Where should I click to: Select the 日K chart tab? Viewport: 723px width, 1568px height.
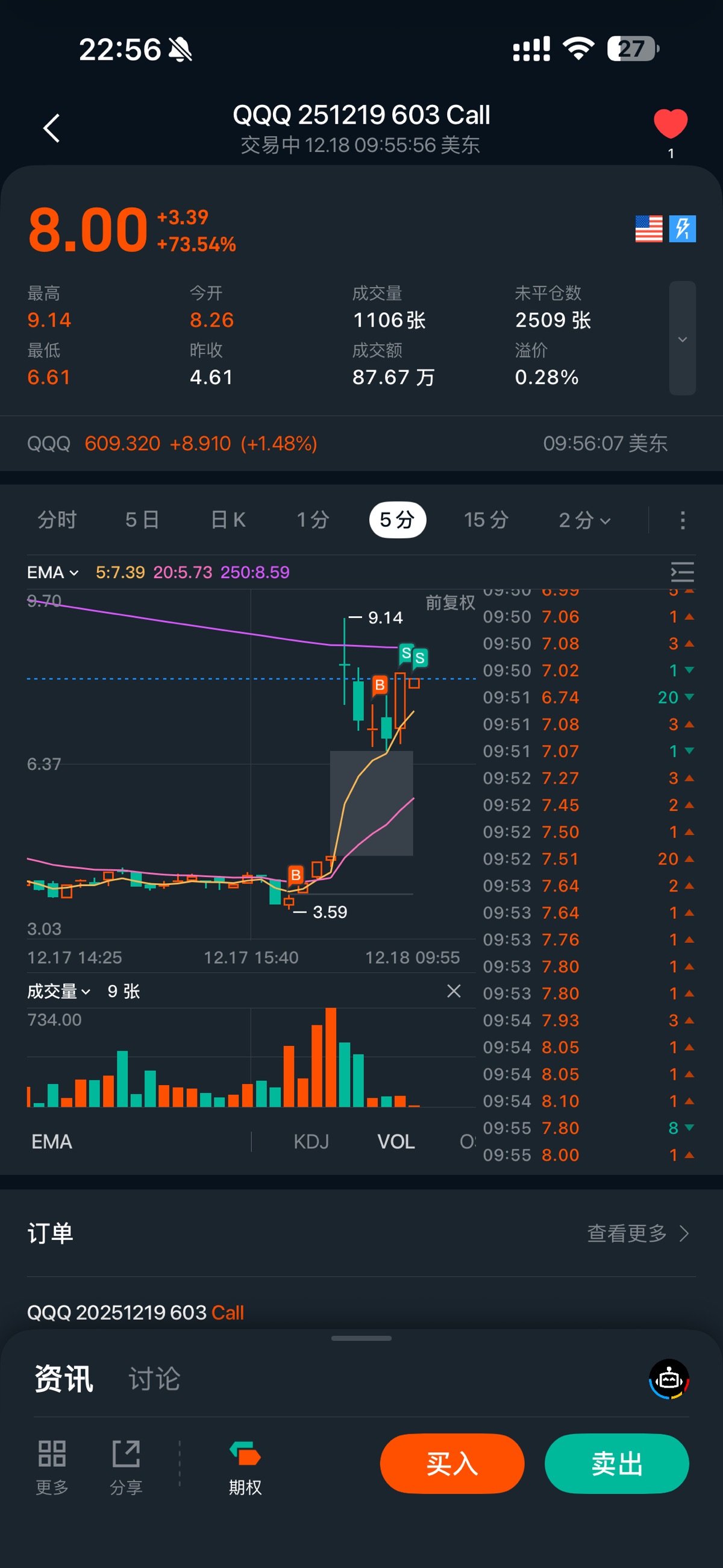coord(228,520)
